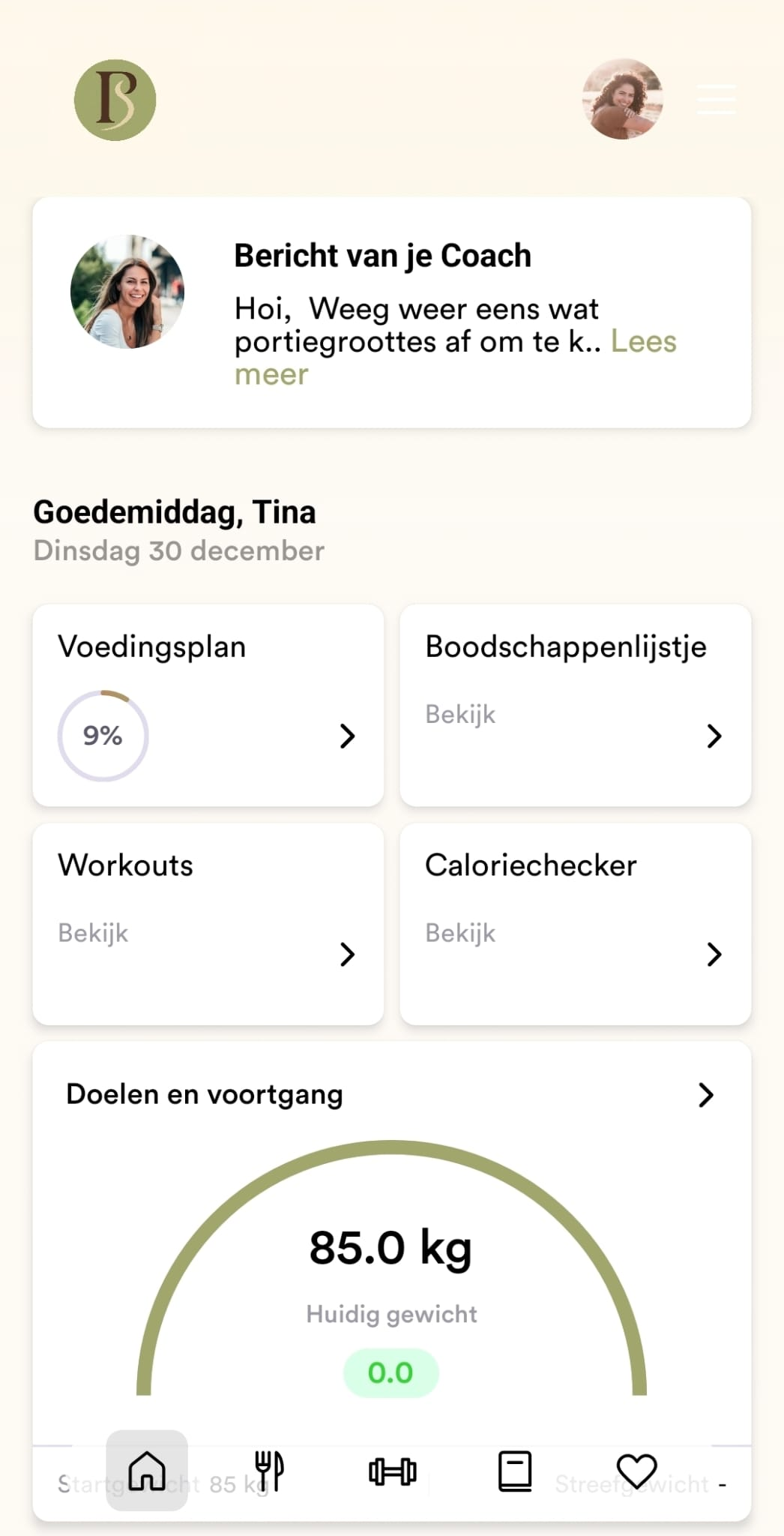The width and height of the screenshot is (784, 1536).
Task: Tap 'Lees meer' on coach message
Action: click(643, 342)
